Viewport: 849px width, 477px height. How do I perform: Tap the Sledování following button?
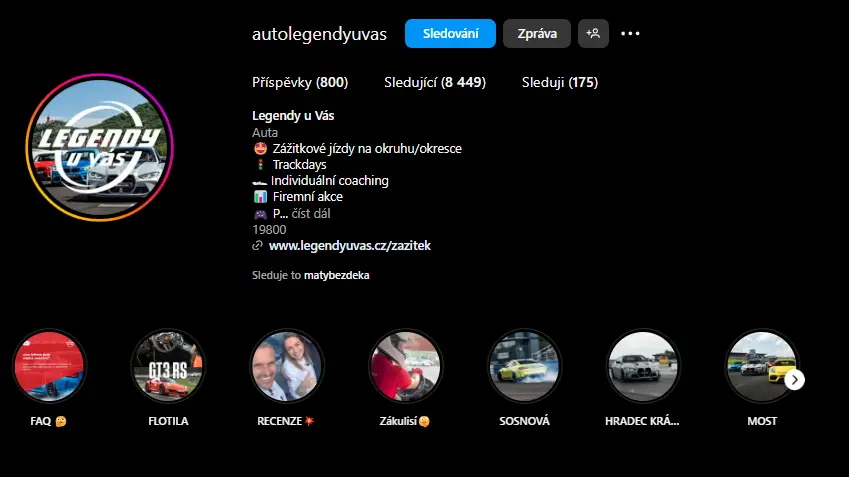(450, 33)
